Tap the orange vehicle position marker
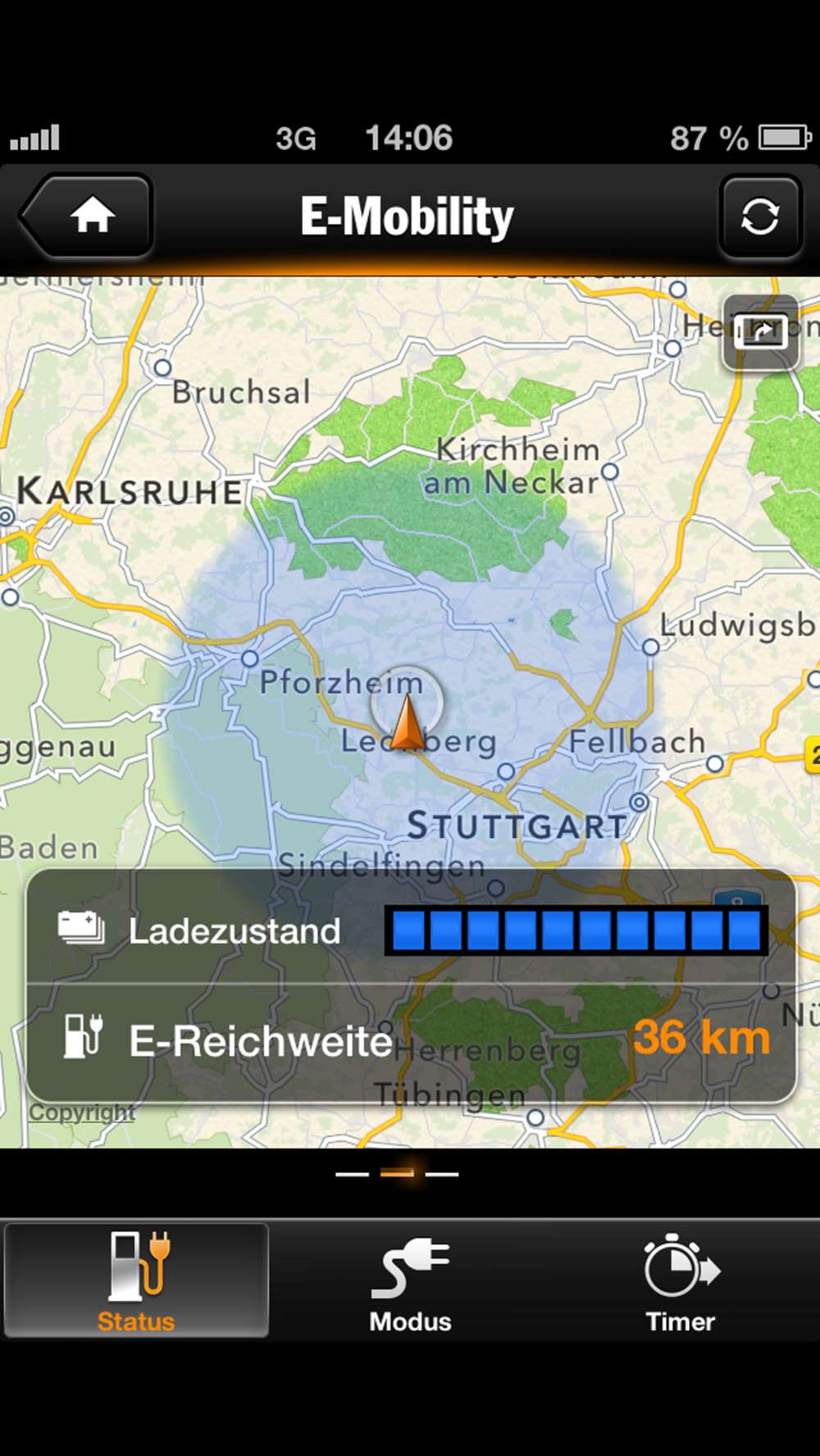The height and width of the screenshot is (1456, 820). pos(407,722)
